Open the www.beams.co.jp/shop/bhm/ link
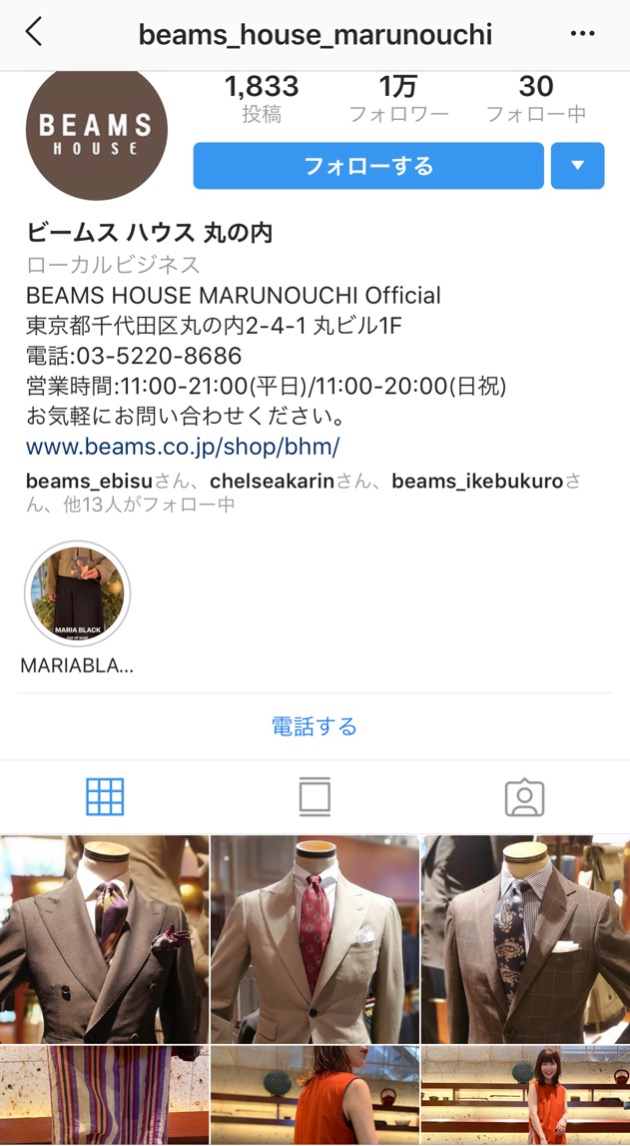 point(183,445)
